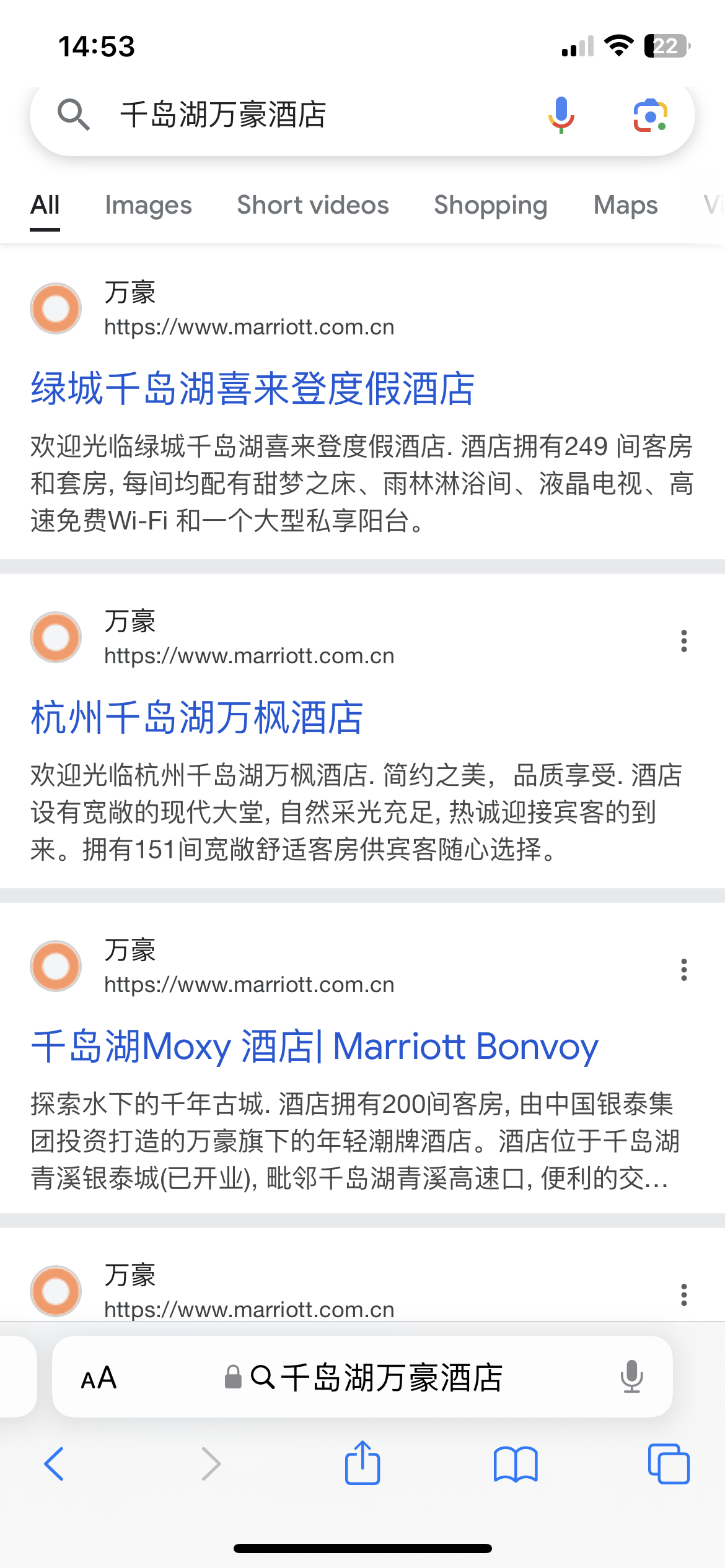Tap the Google search box with 千岛湖万豪酒店
The width and height of the screenshot is (725, 1568).
[x=310, y=115]
